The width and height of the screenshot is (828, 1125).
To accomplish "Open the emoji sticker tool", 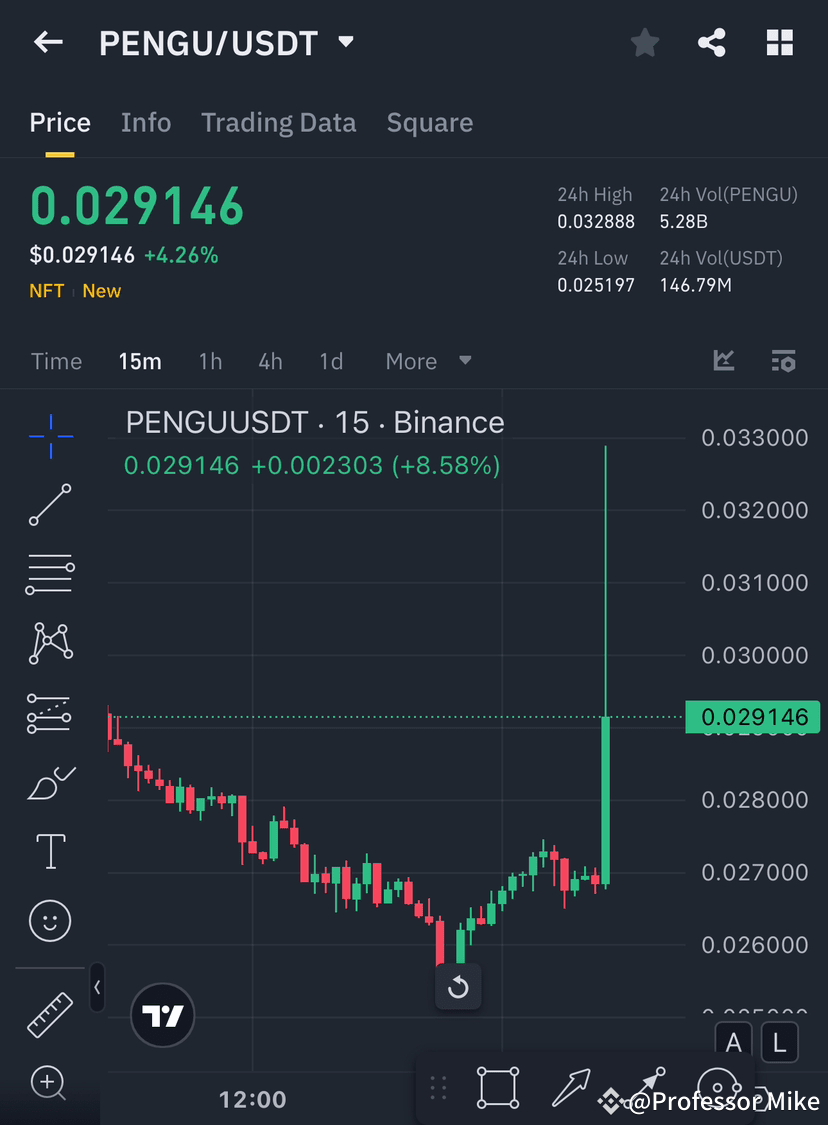I will 49,920.
